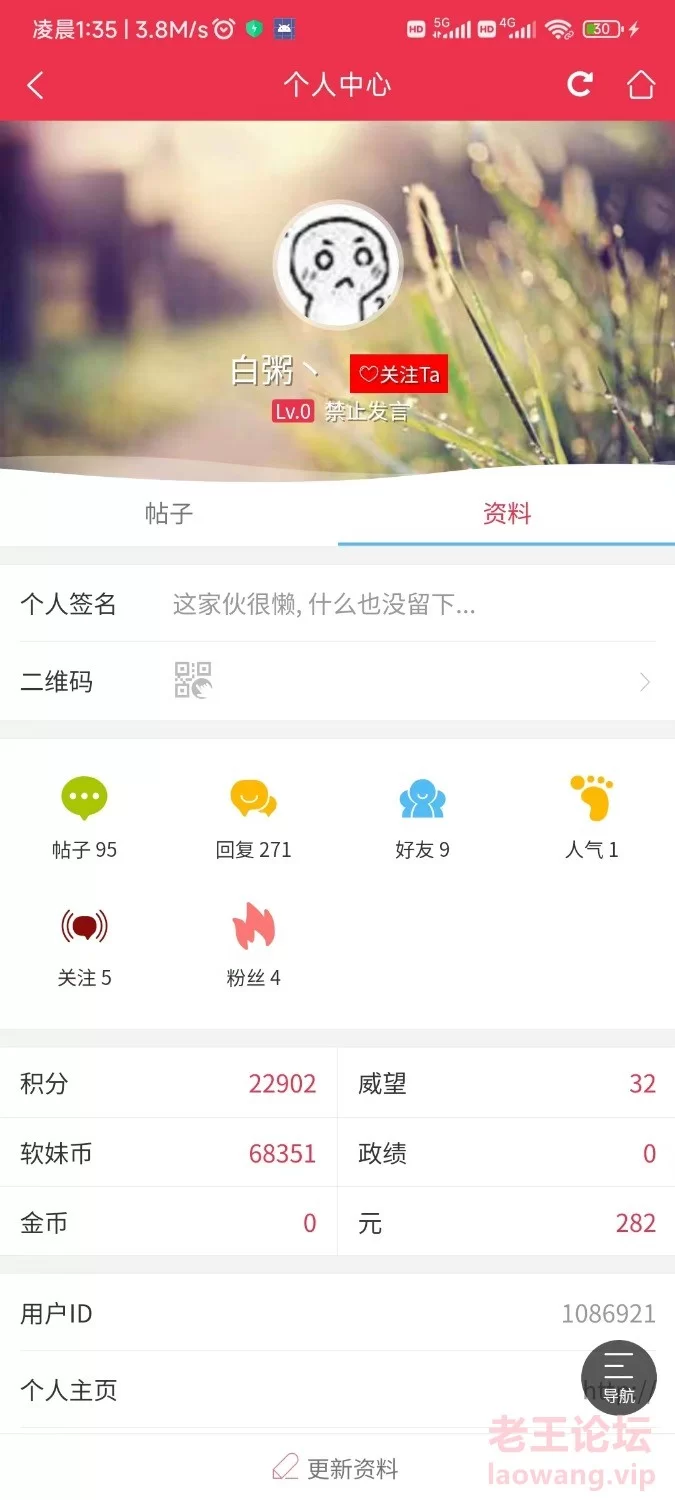Switch to the 帖子 tab
Image resolution: width=675 pixels, height=1500 pixels.
point(168,514)
